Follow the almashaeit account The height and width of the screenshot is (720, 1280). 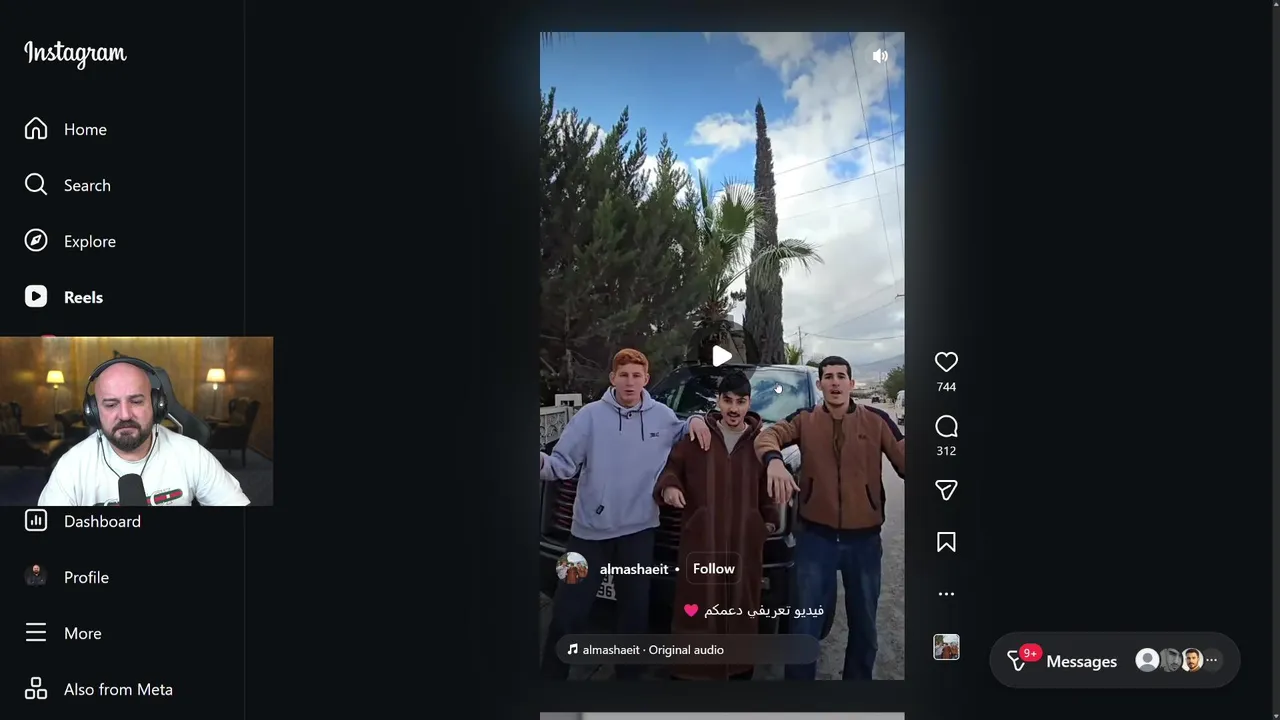point(713,569)
